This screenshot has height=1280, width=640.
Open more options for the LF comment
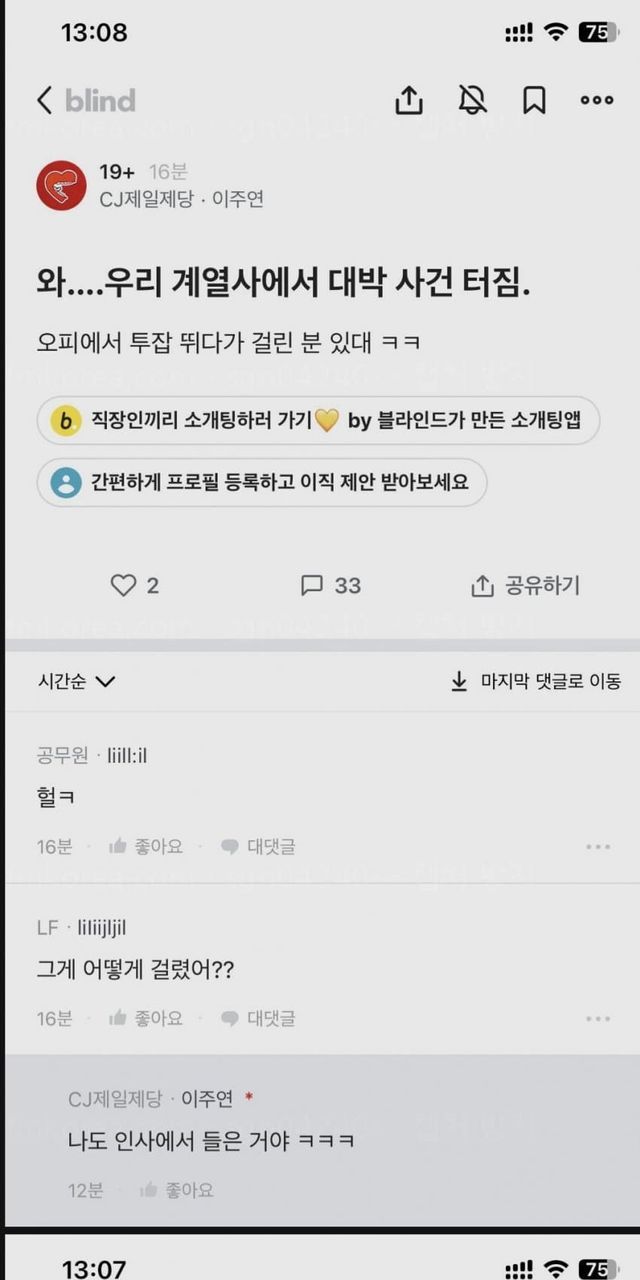pos(598,1019)
